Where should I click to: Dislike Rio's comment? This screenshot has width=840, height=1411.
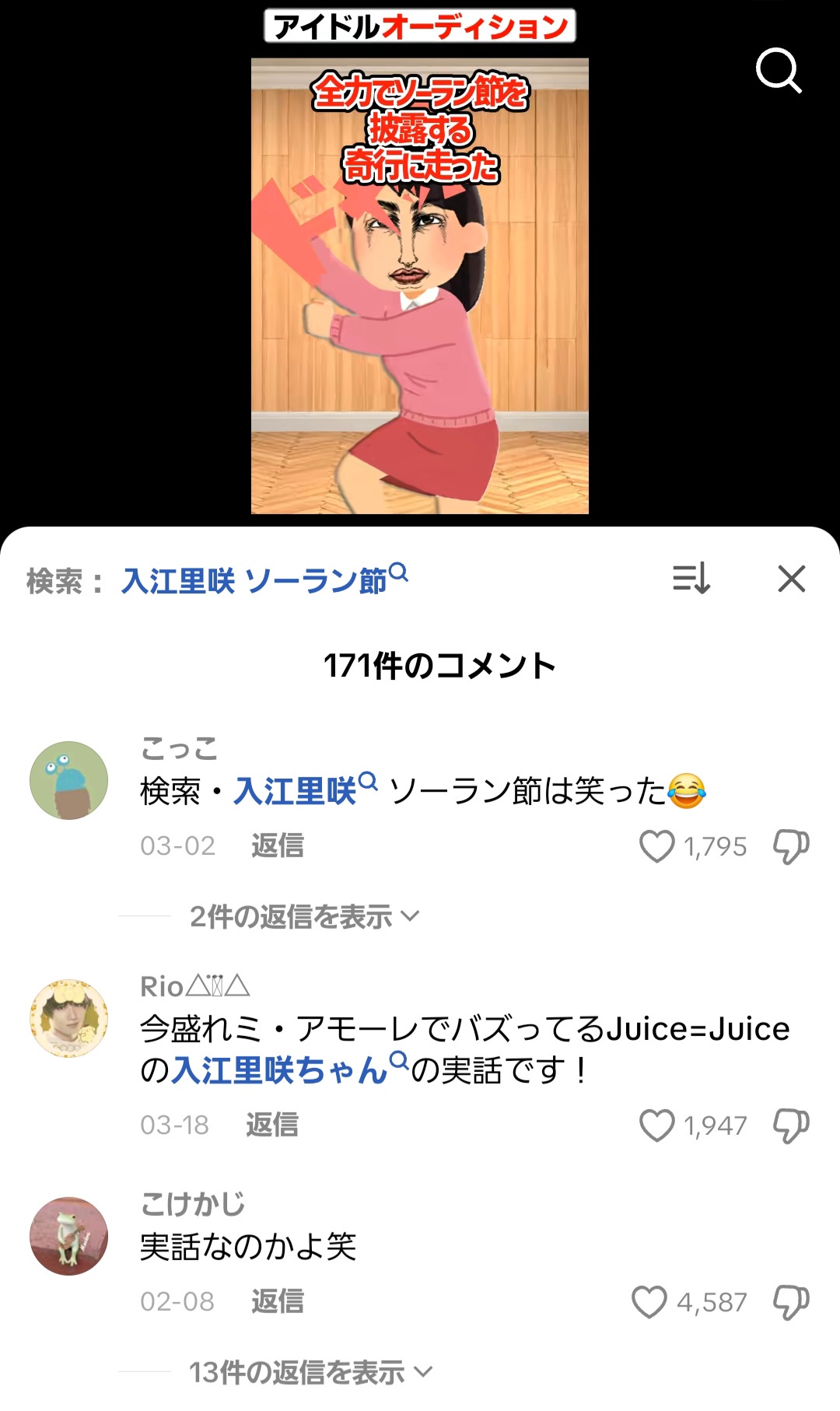point(791,1126)
